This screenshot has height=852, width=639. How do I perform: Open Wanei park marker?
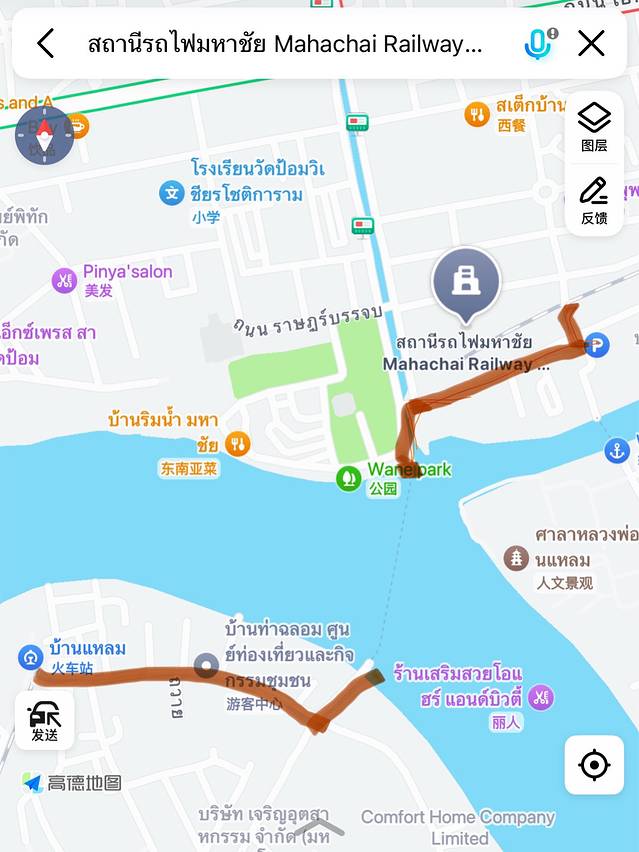(x=348, y=478)
